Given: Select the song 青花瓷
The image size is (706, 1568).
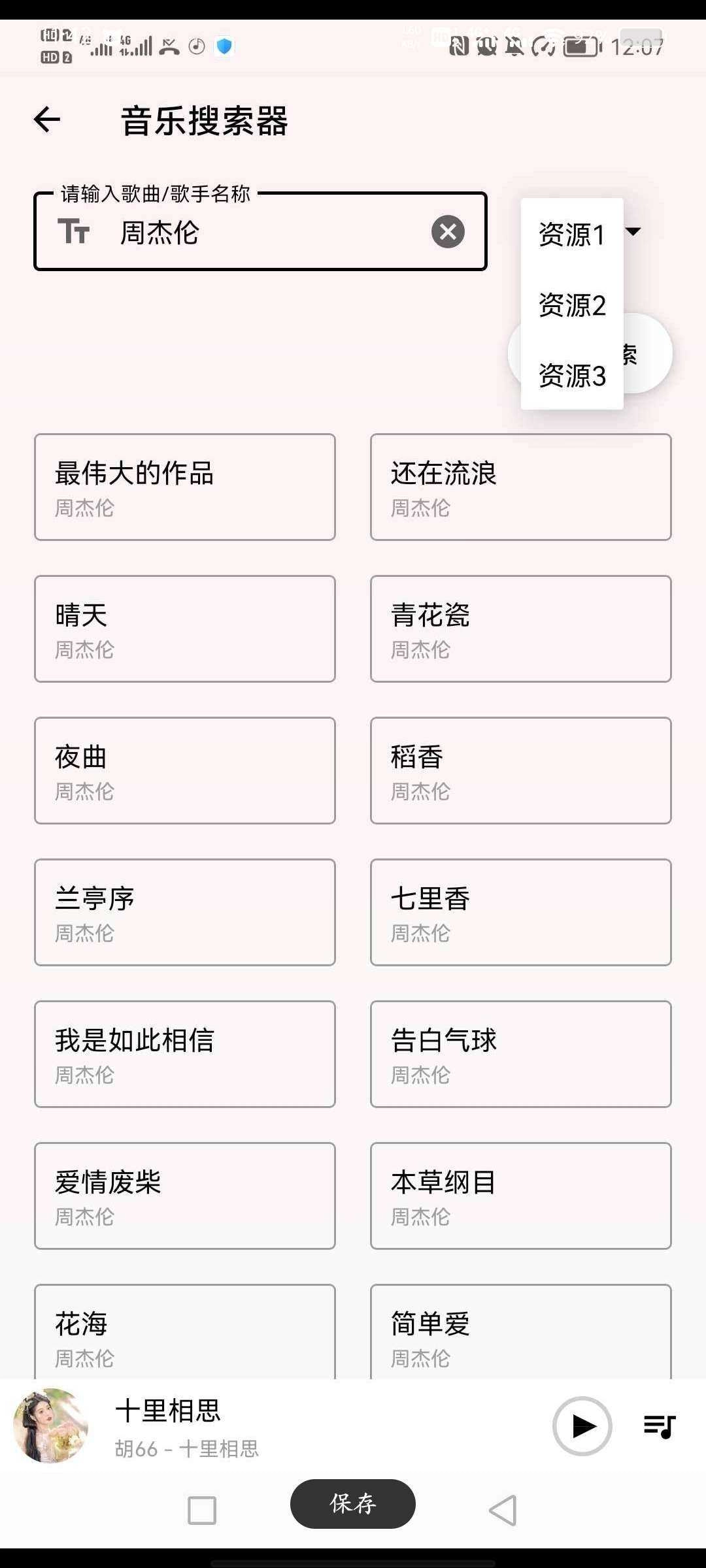Looking at the screenshot, I should (520, 629).
